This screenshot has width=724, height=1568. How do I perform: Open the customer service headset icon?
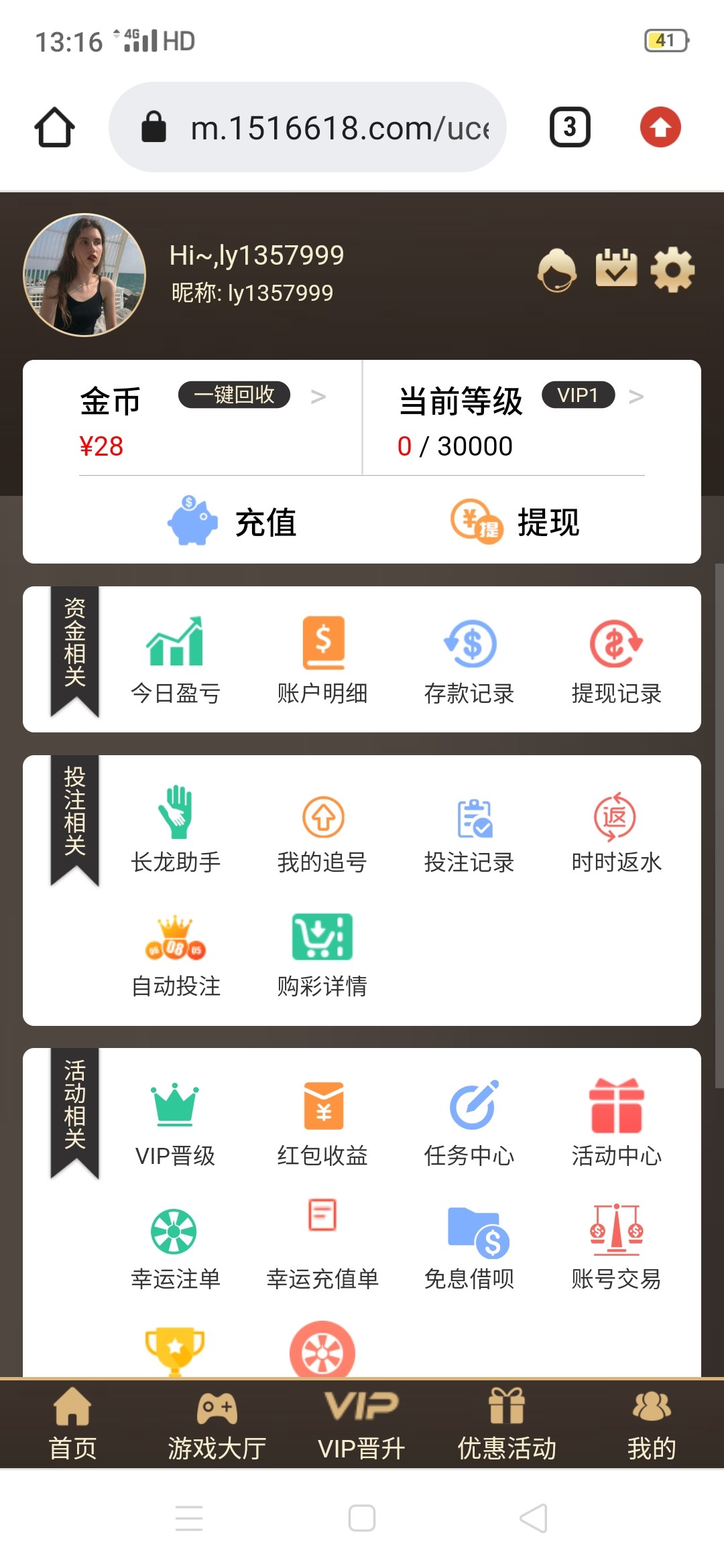[556, 270]
